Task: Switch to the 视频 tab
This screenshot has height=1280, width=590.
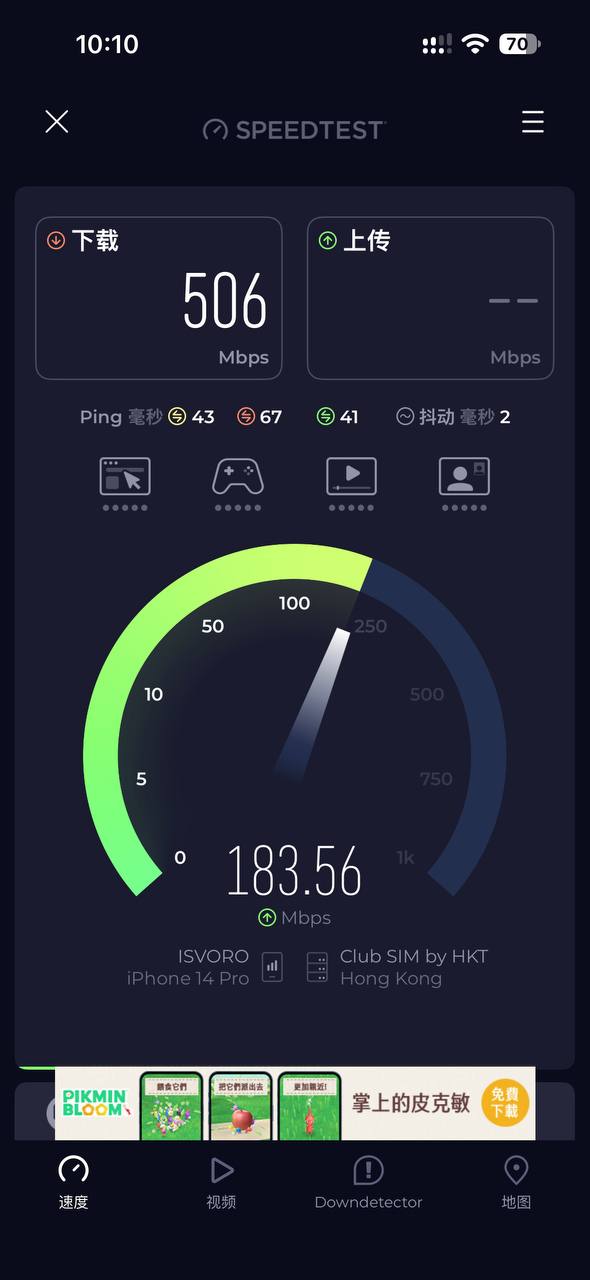Action: 221,1182
